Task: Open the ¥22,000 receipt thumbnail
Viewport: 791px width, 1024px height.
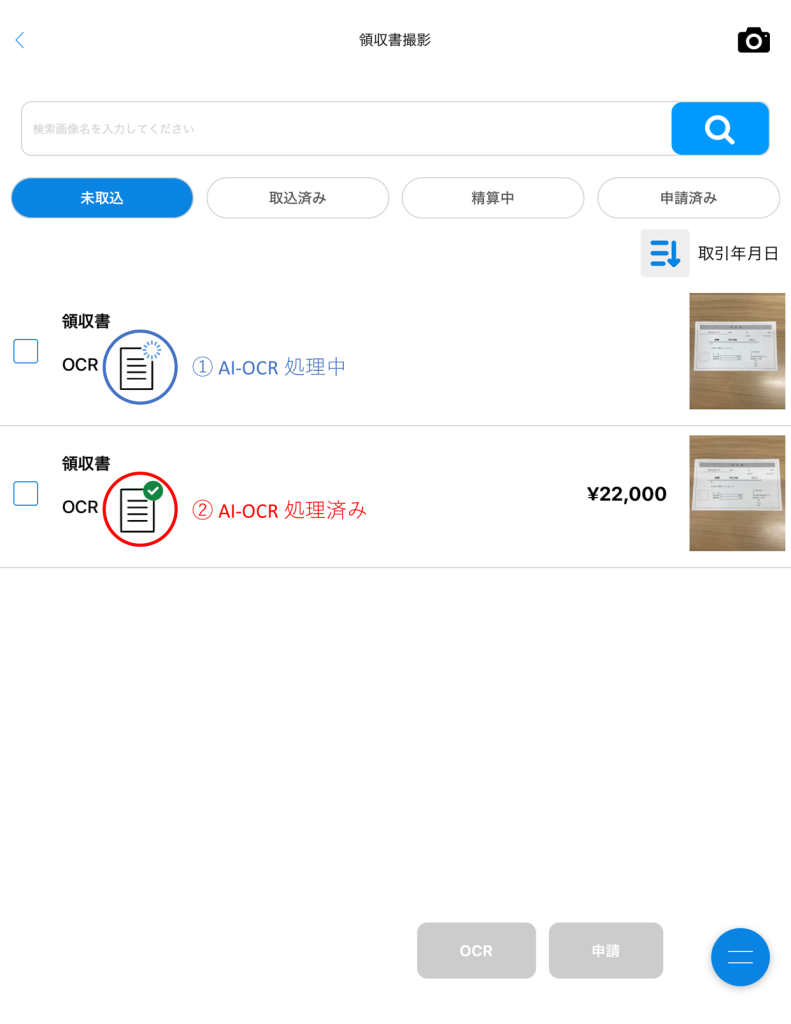Action: 737,493
